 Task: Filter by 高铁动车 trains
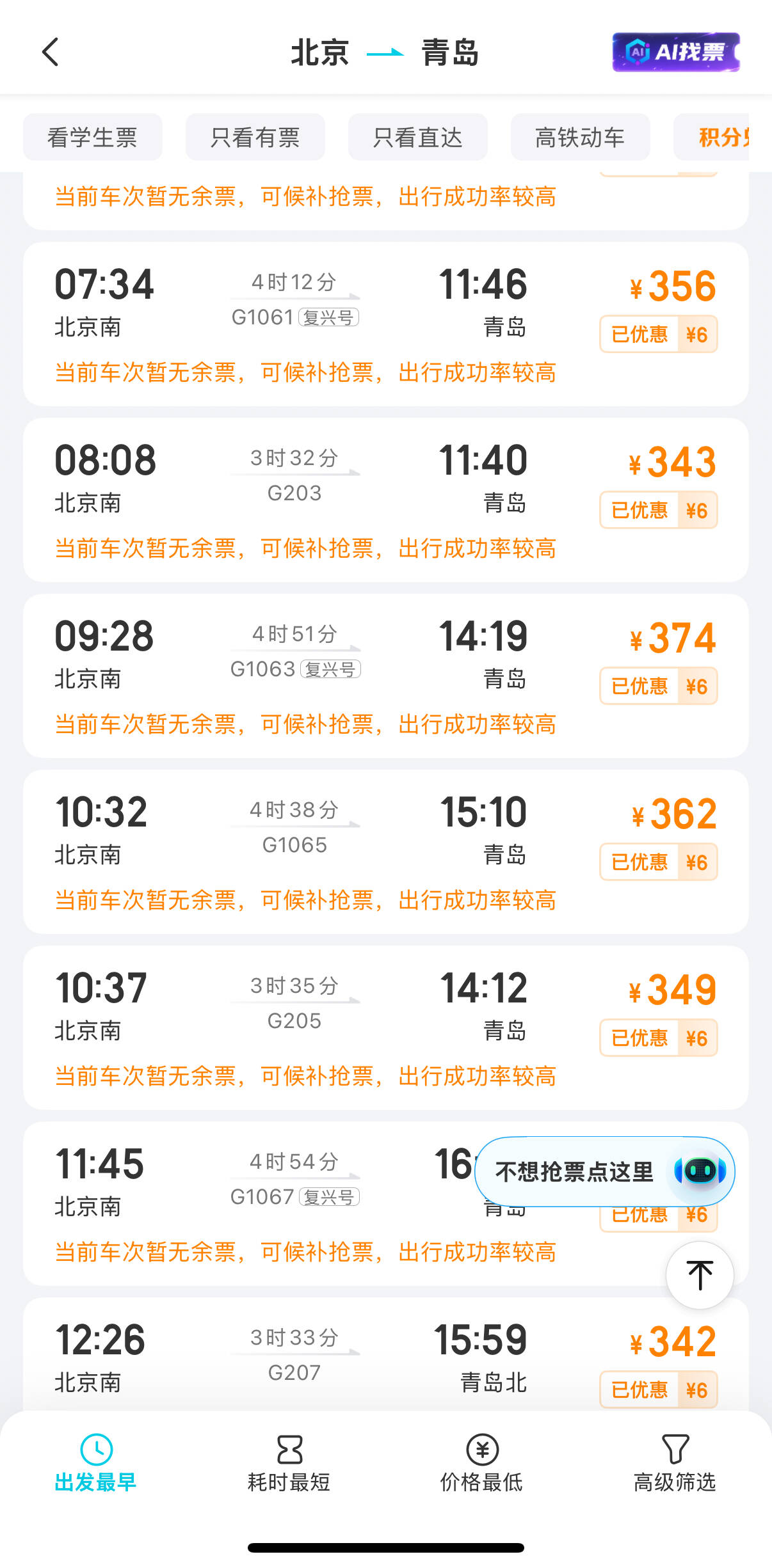click(x=581, y=137)
